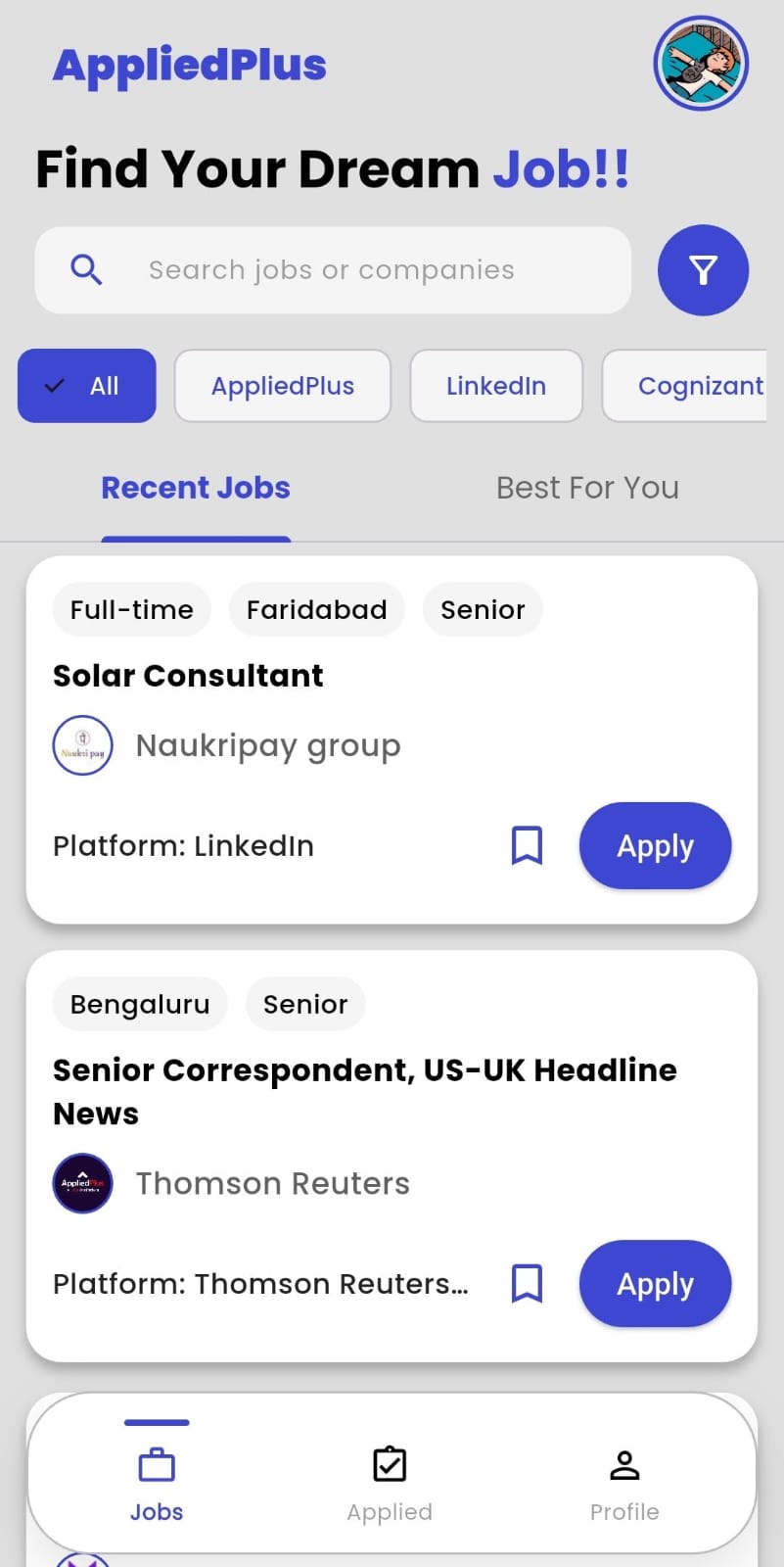The image size is (784, 1567).
Task: Click the Thomson Reuters company logo
Action: point(82,1183)
